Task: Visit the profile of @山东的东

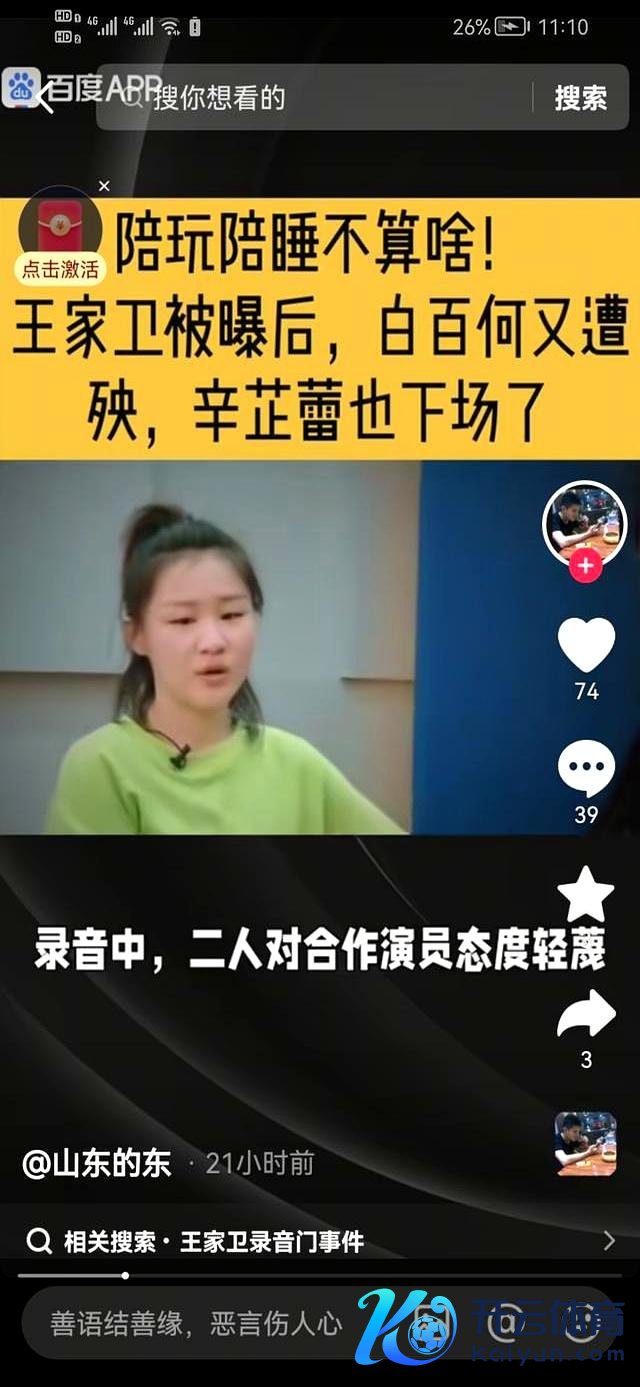Action: point(97,1163)
